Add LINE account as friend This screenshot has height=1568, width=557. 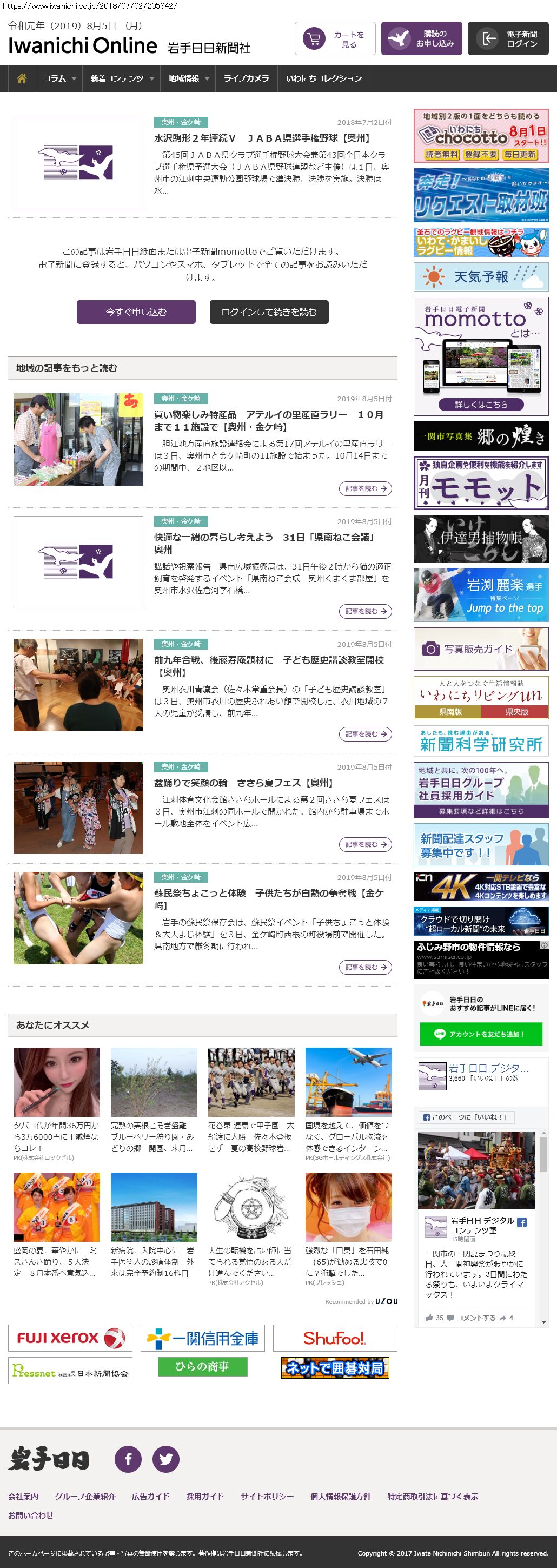(x=480, y=1034)
